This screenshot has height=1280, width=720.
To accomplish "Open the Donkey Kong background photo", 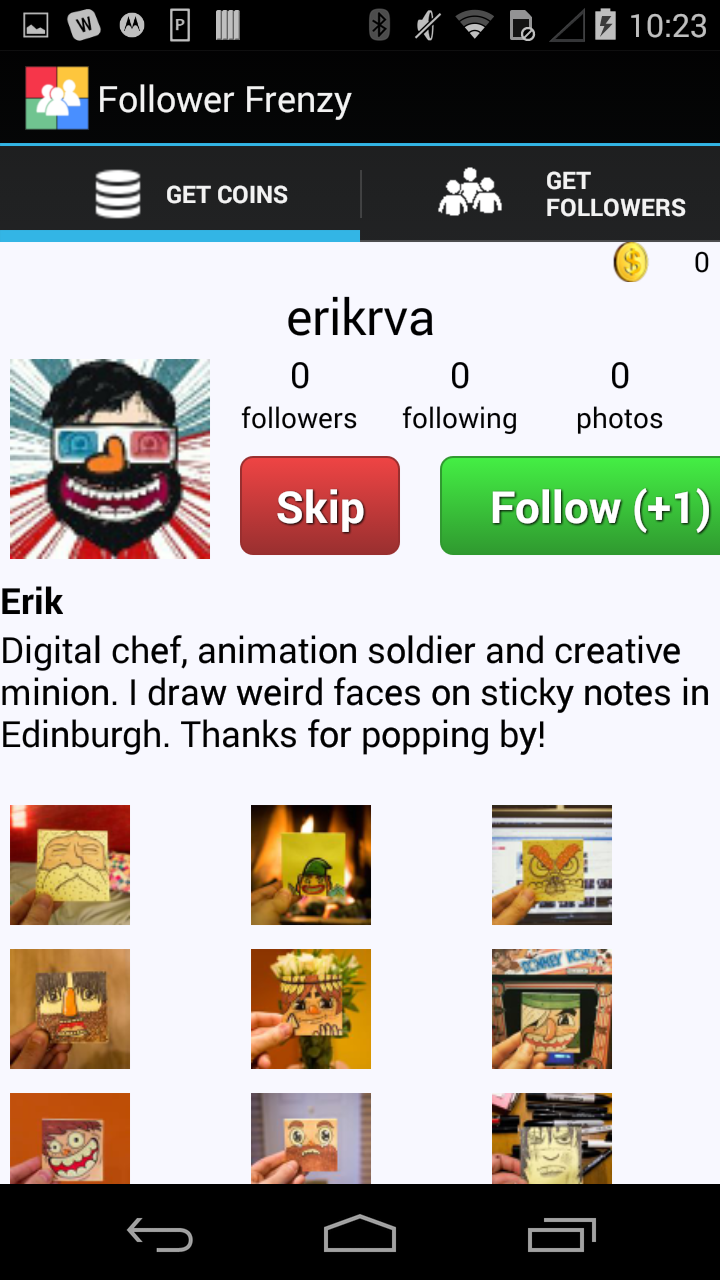I will click(x=552, y=1009).
